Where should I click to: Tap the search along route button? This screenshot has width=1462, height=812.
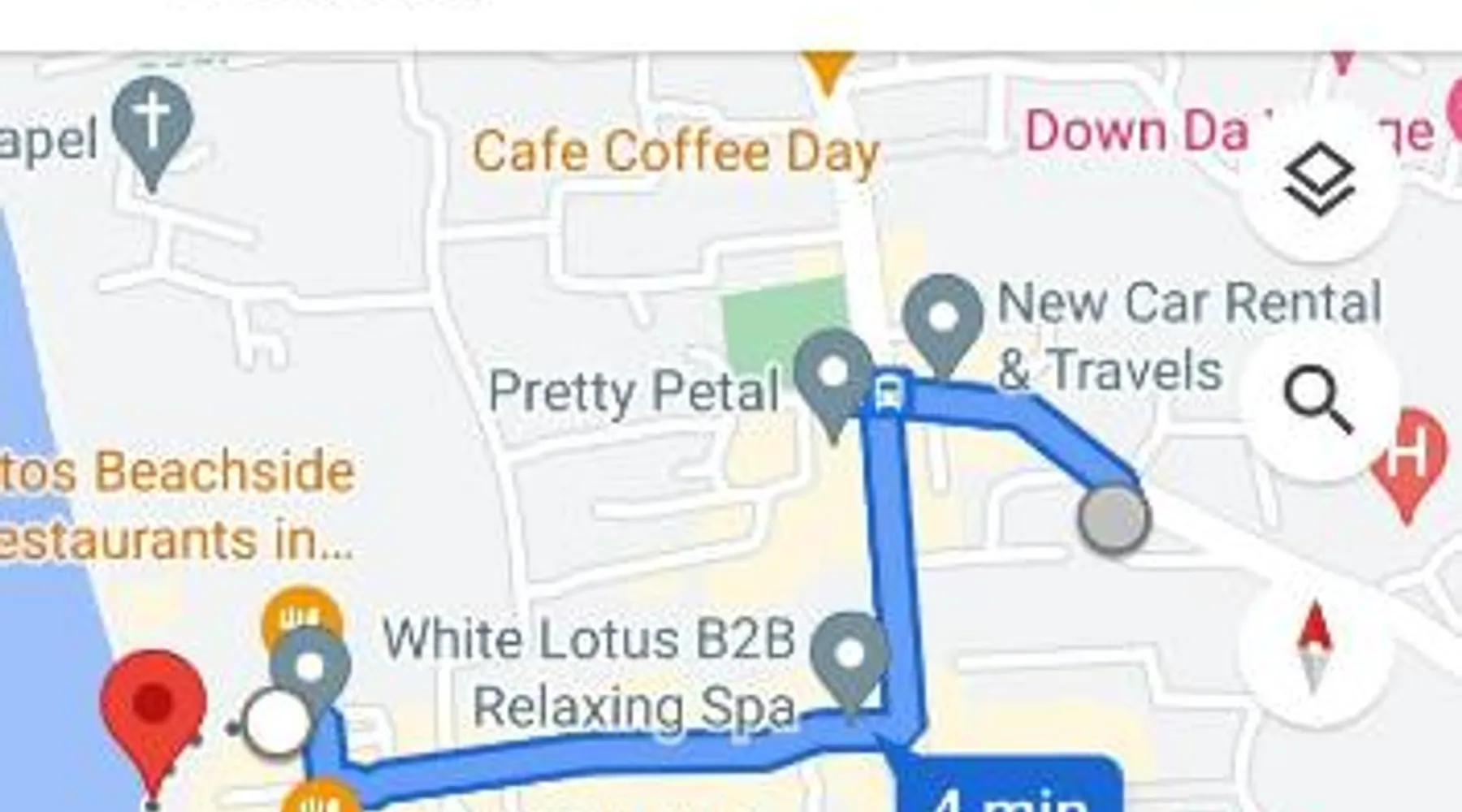[x=1317, y=400]
